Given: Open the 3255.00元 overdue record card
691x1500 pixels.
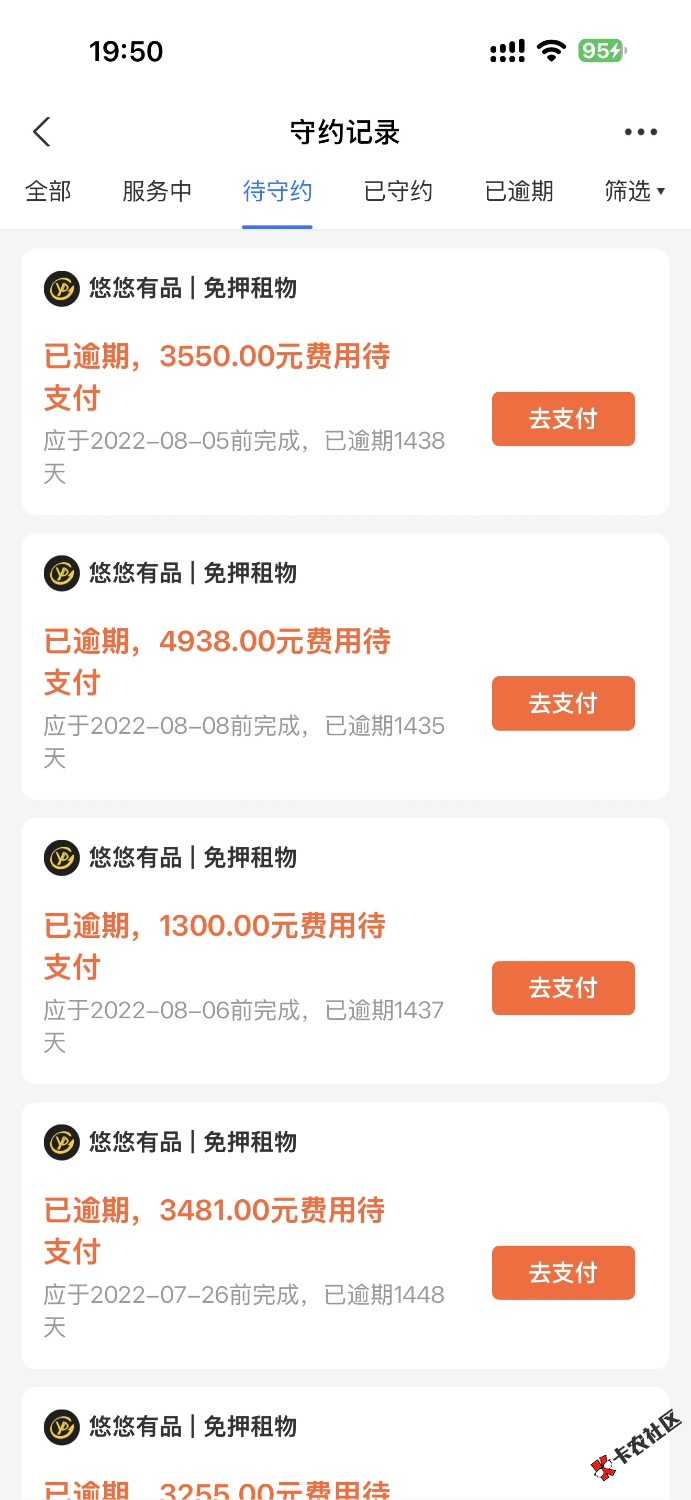Looking at the screenshot, I should tap(345, 1444).
